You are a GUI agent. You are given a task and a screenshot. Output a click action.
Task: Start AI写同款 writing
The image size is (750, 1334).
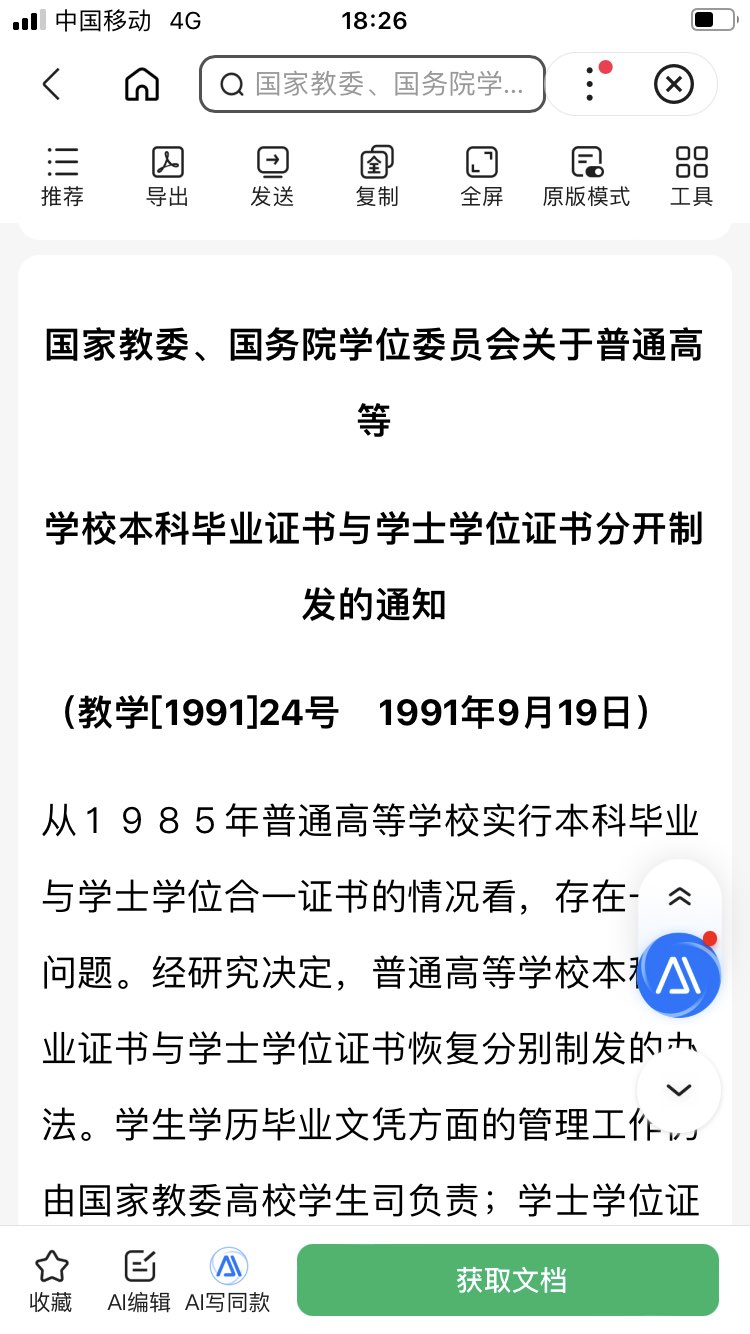coord(228,1280)
